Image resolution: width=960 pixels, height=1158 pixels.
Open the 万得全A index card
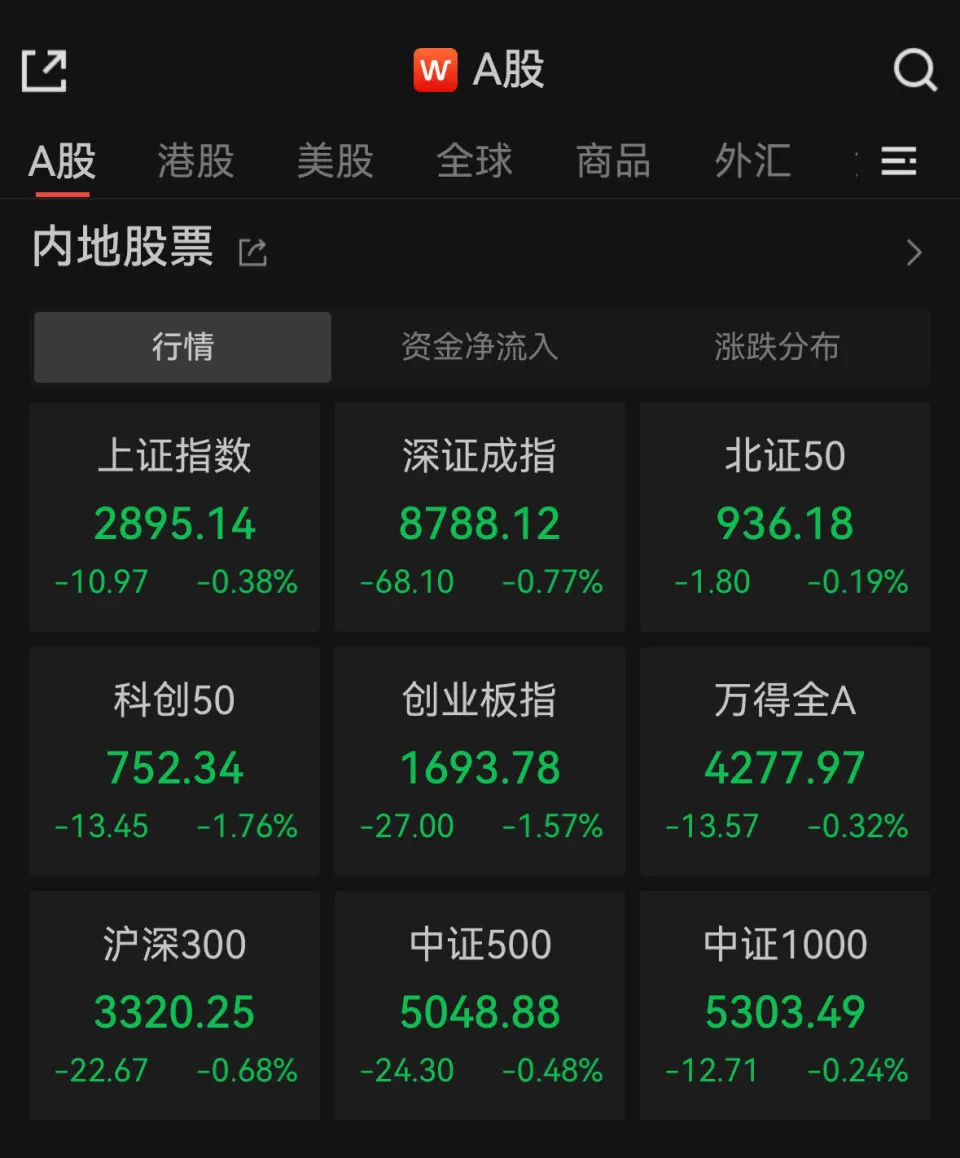785,761
